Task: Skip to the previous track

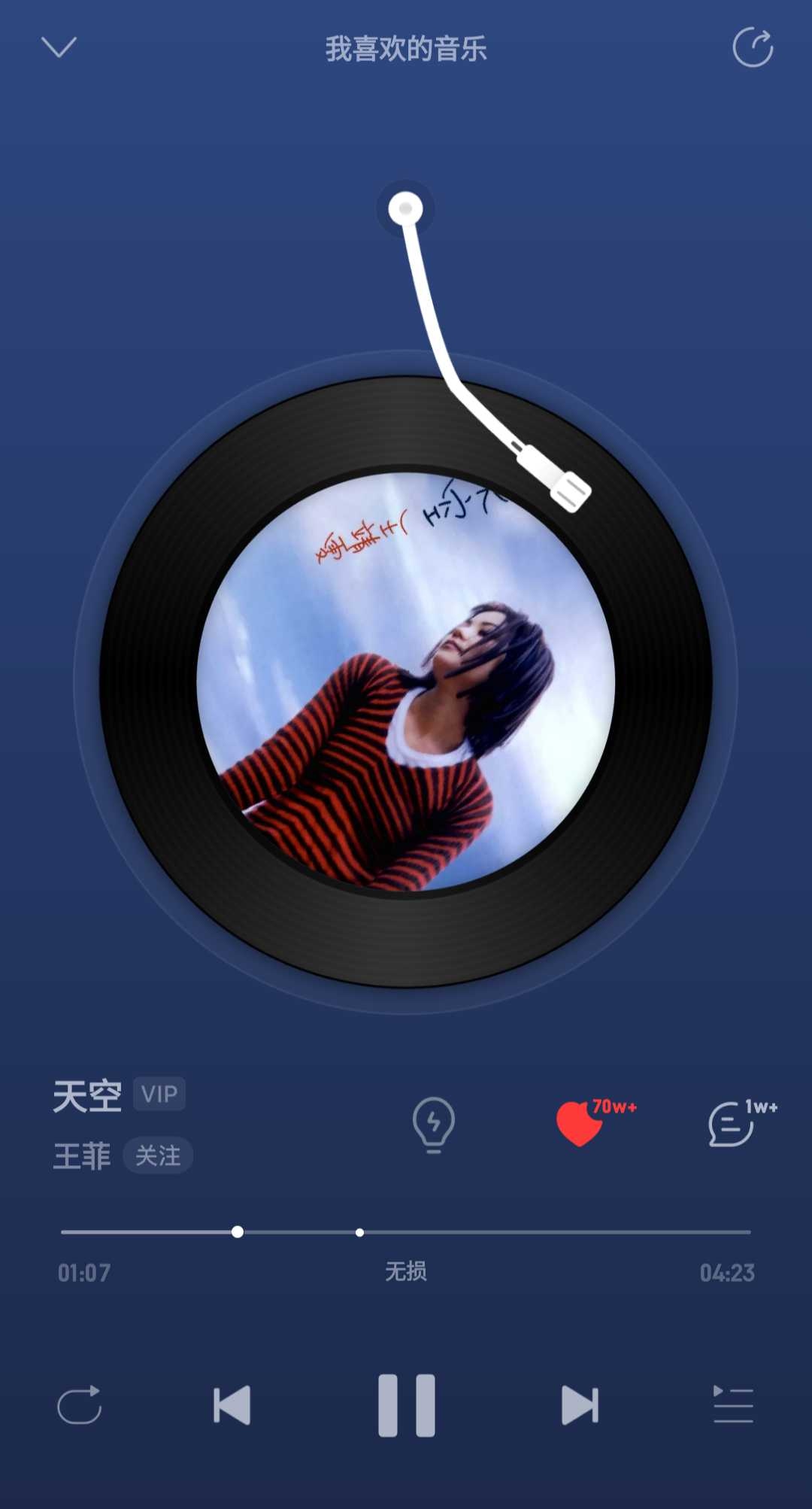Action: (232, 1404)
